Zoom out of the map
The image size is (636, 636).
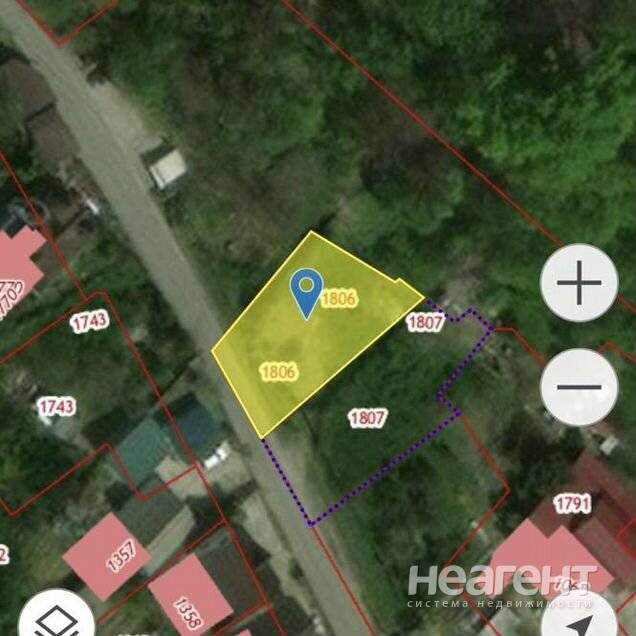tap(579, 387)
